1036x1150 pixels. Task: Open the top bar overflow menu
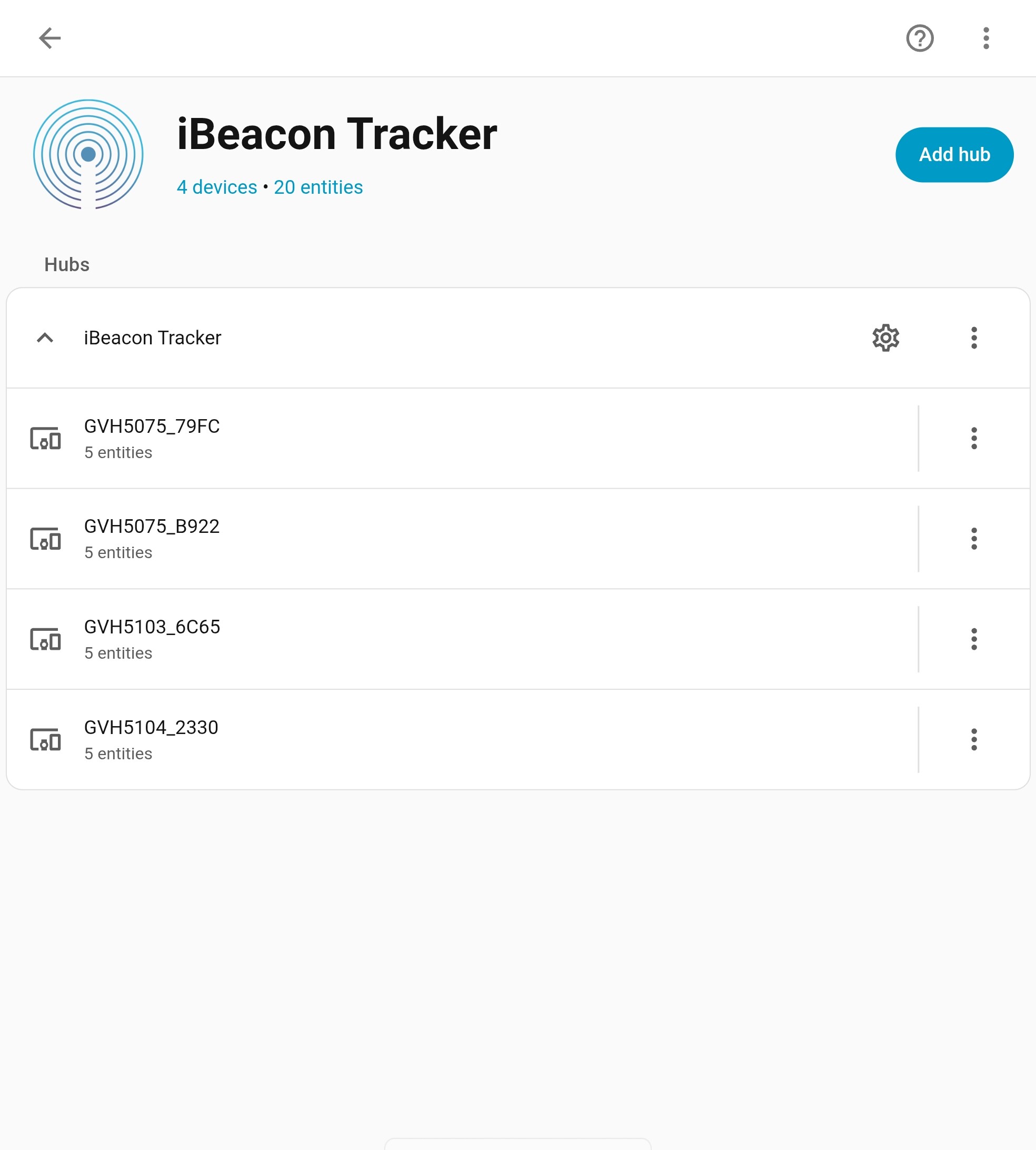[986, 38]
